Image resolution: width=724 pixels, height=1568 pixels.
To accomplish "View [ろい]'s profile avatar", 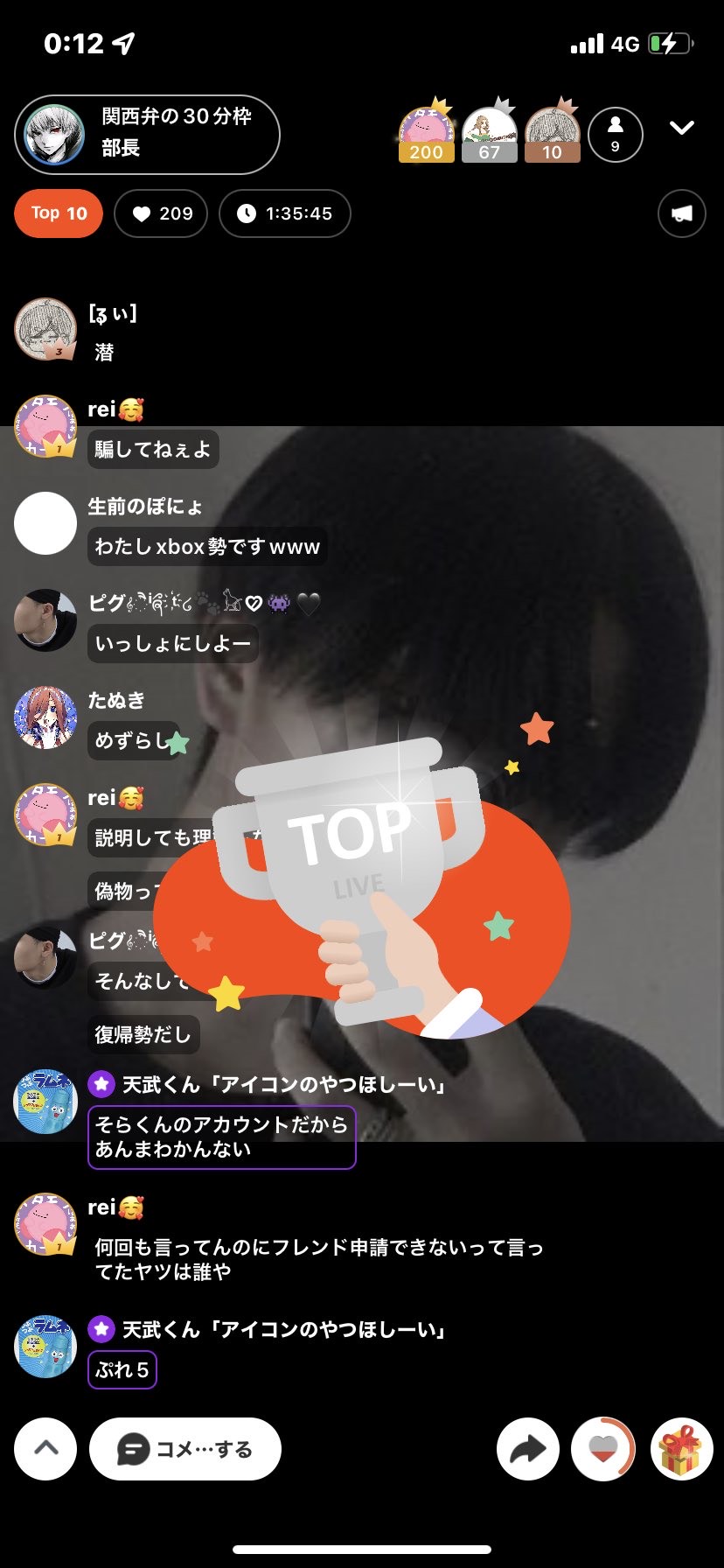I will (45, 329).
